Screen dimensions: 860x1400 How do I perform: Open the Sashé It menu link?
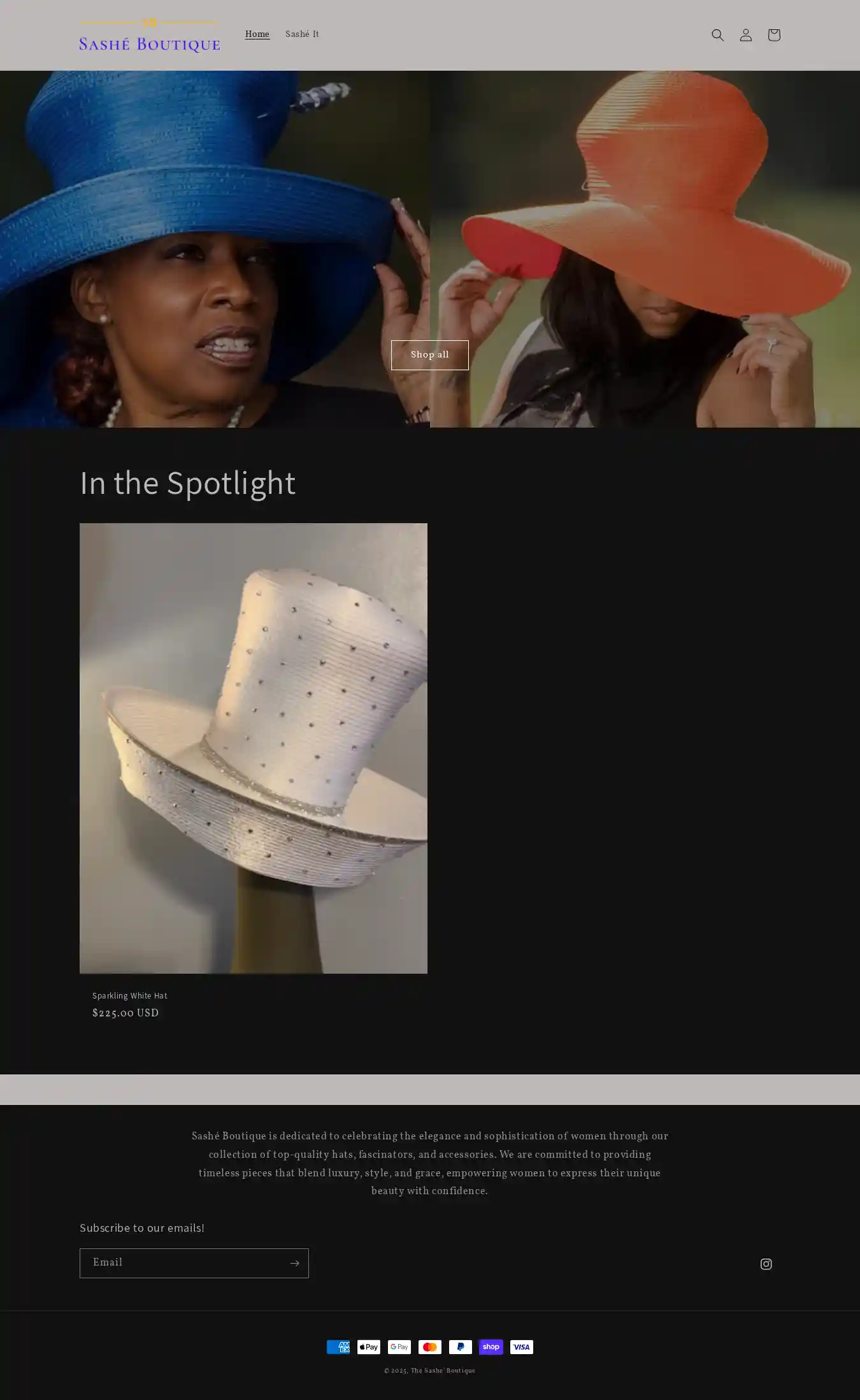pyautogui.click(x=302, y=34)
